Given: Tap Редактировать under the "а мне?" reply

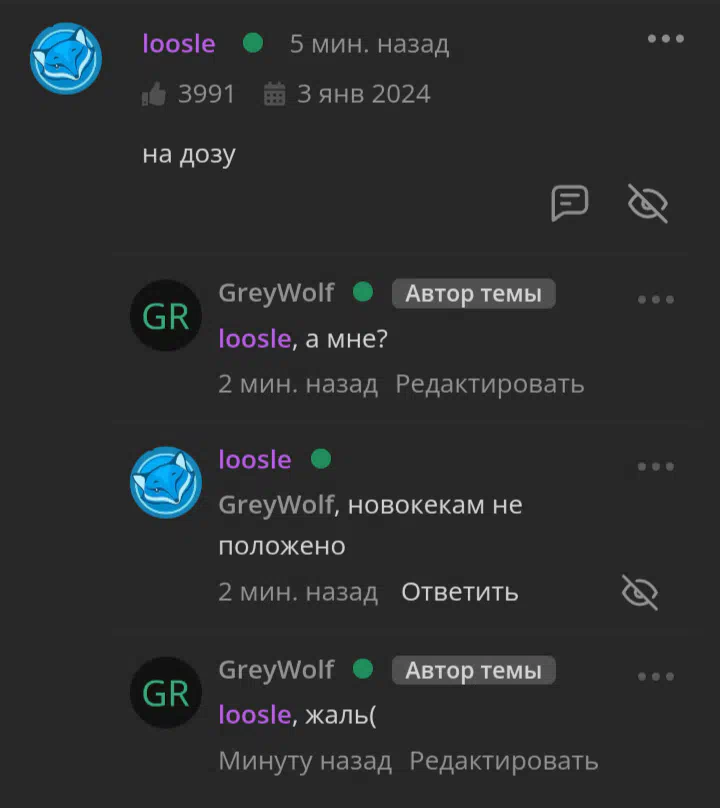Looking at the screenshot, I should coord(490,384).
